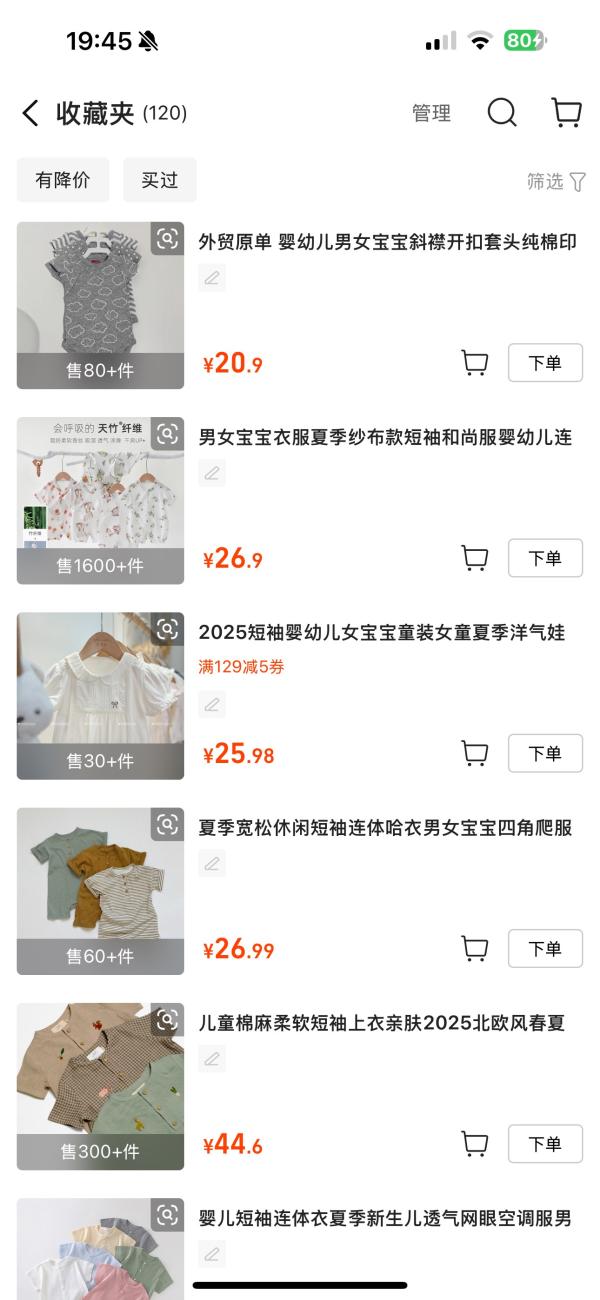Image resolution: width=600 pixels, height=1300 pixels.
Task: Open the 婴儿短袖连体衣夏季新生儿 product
Action: (385, 1218)
